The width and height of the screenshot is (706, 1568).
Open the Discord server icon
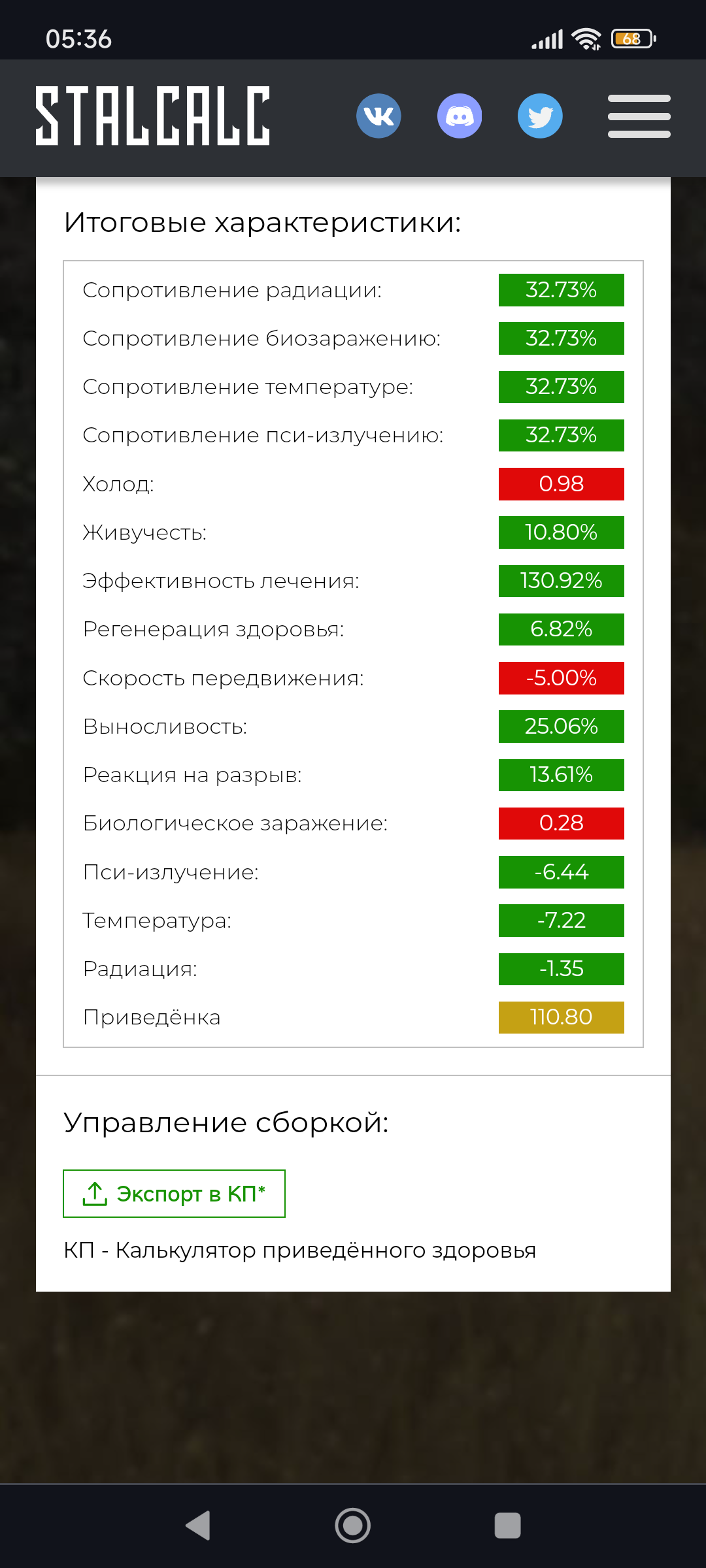(x=460, y=116)
